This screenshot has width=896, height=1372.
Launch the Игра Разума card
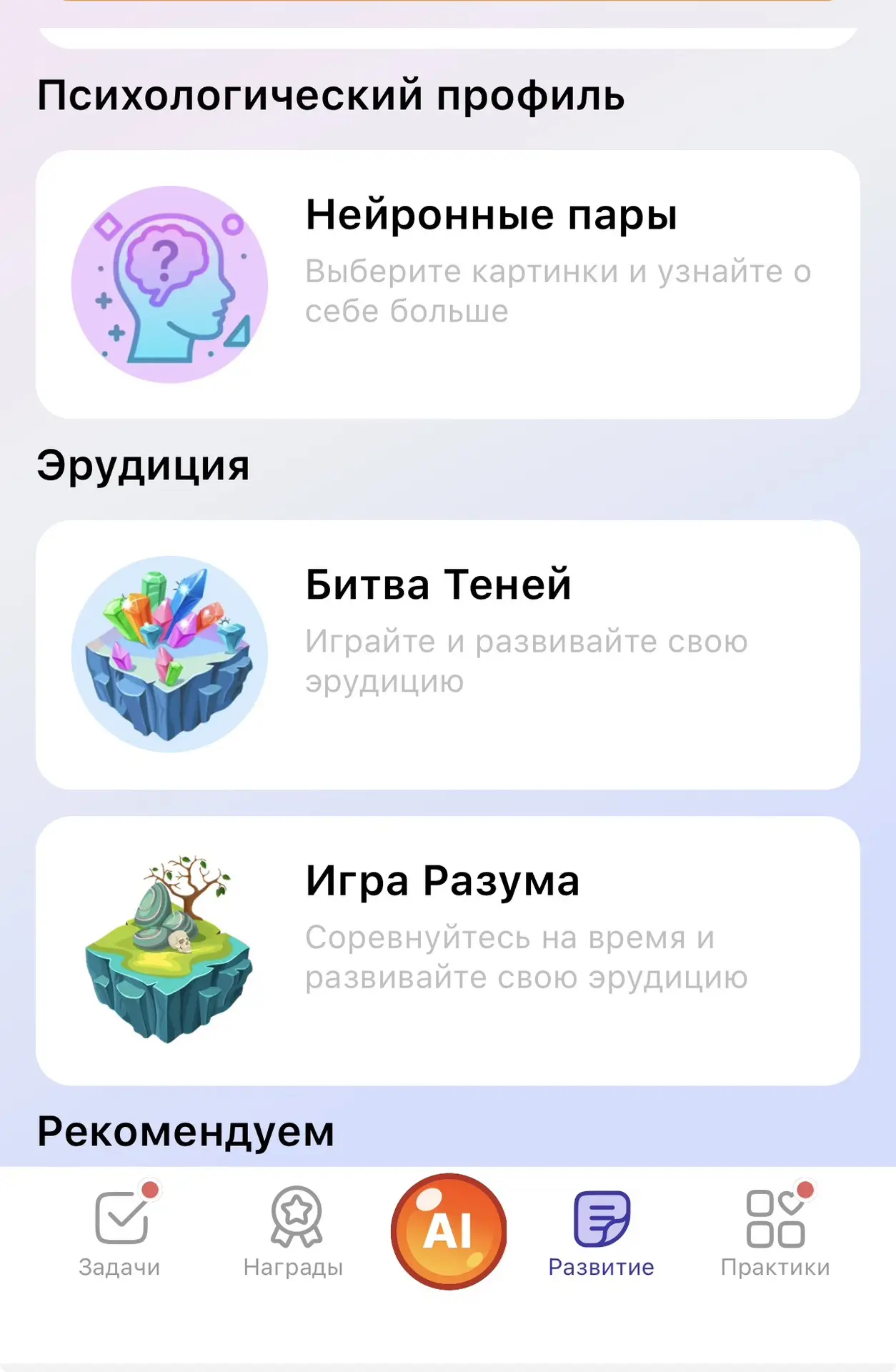pos(448,951)
